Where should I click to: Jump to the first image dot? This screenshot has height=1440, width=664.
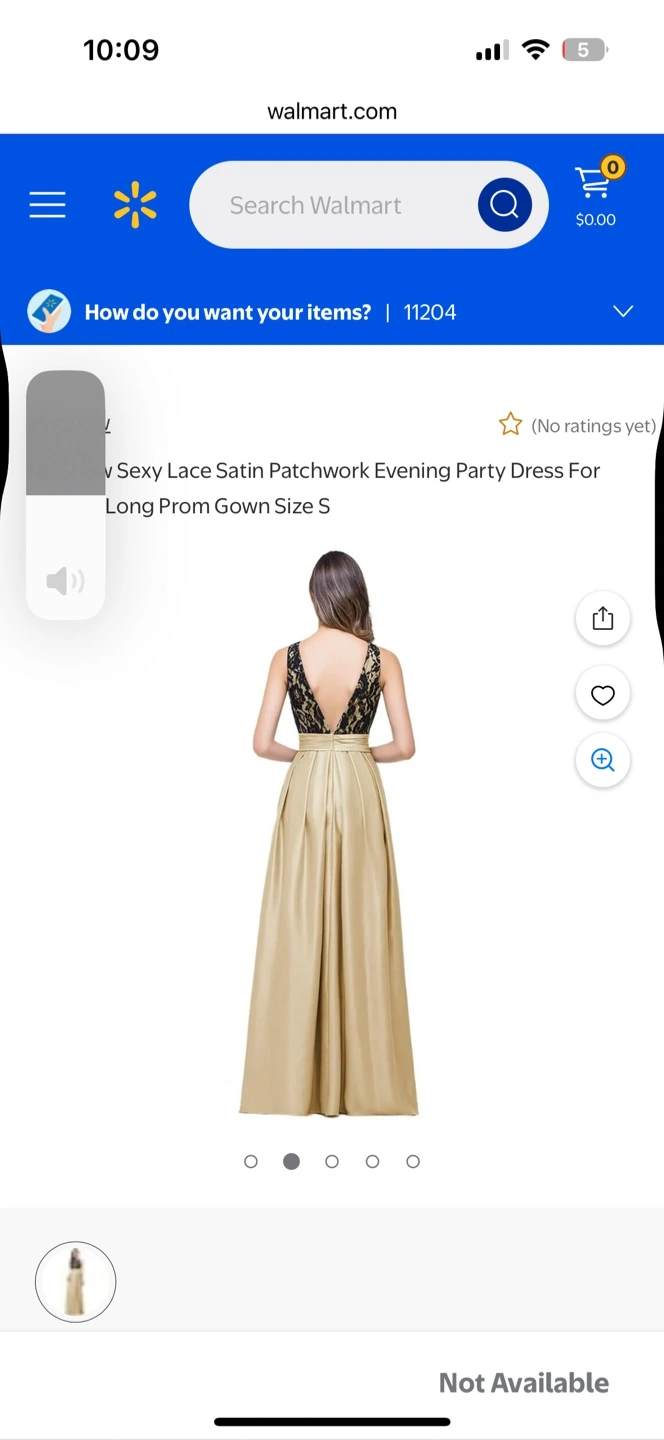click(251, 1161)
